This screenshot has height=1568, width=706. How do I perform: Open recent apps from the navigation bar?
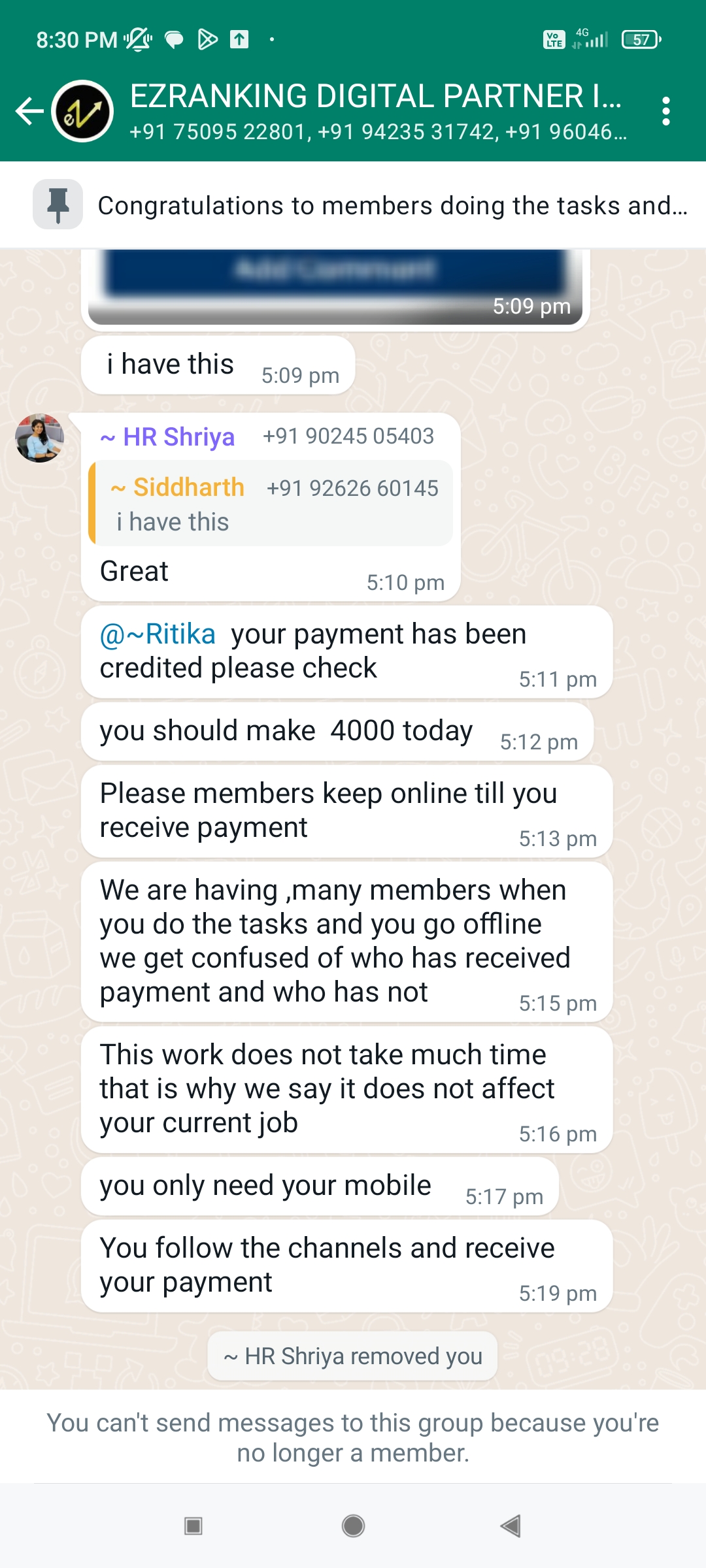[x=193, y=1526]
